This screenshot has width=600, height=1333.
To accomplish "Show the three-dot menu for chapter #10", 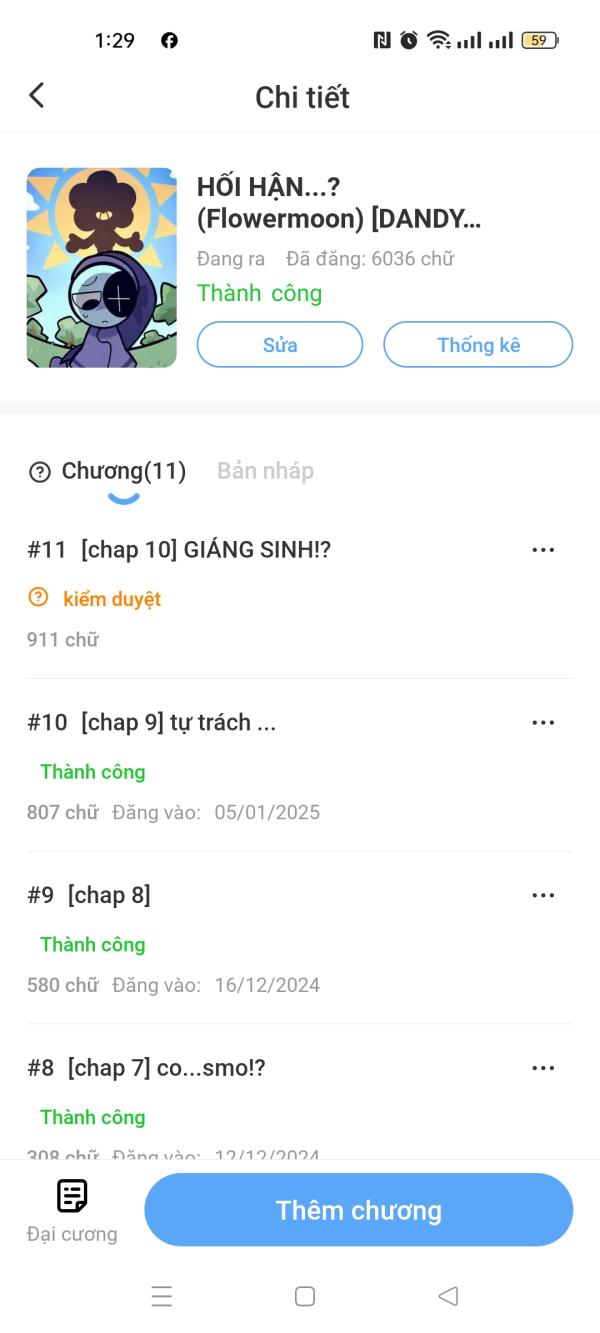I will (x=543, y=722).
